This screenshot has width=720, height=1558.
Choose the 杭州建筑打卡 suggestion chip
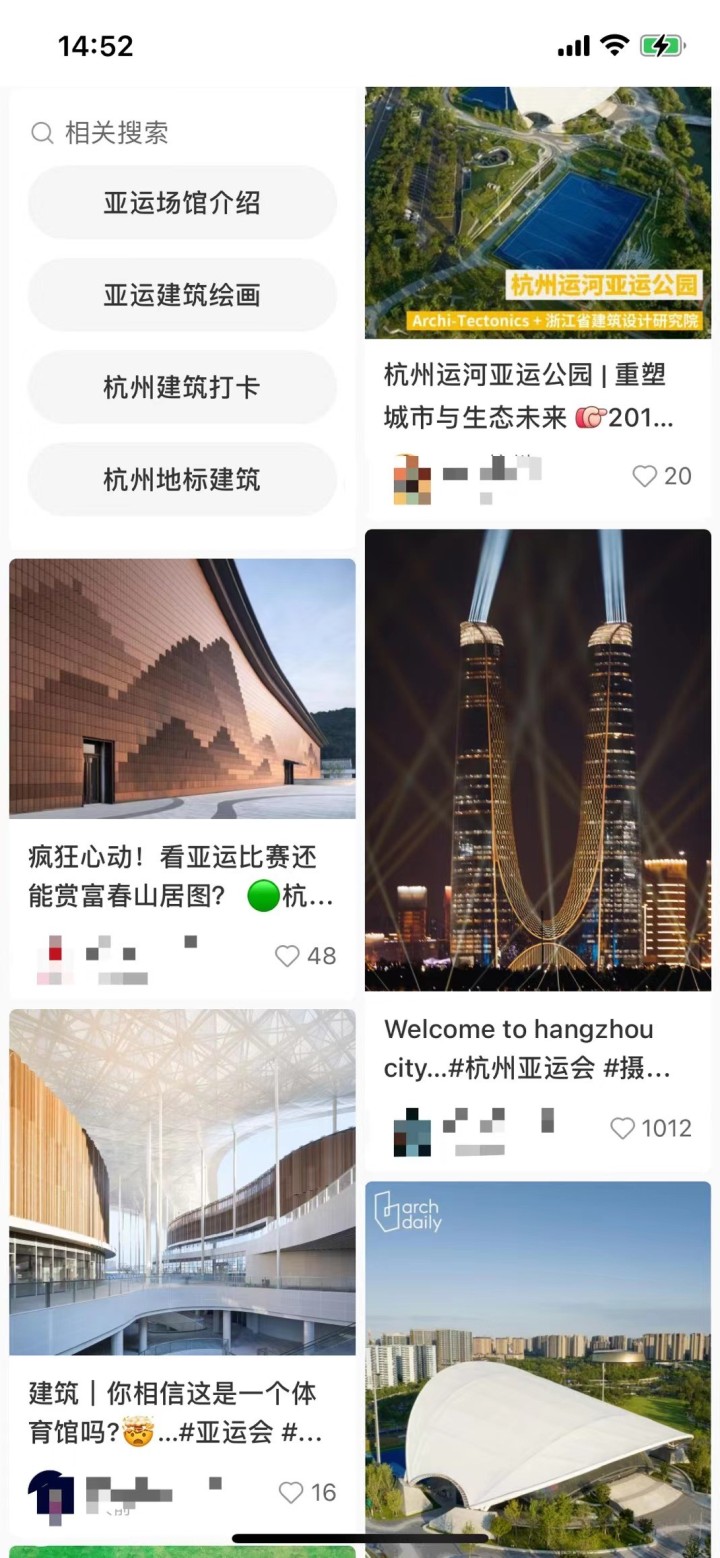[182, 387]
